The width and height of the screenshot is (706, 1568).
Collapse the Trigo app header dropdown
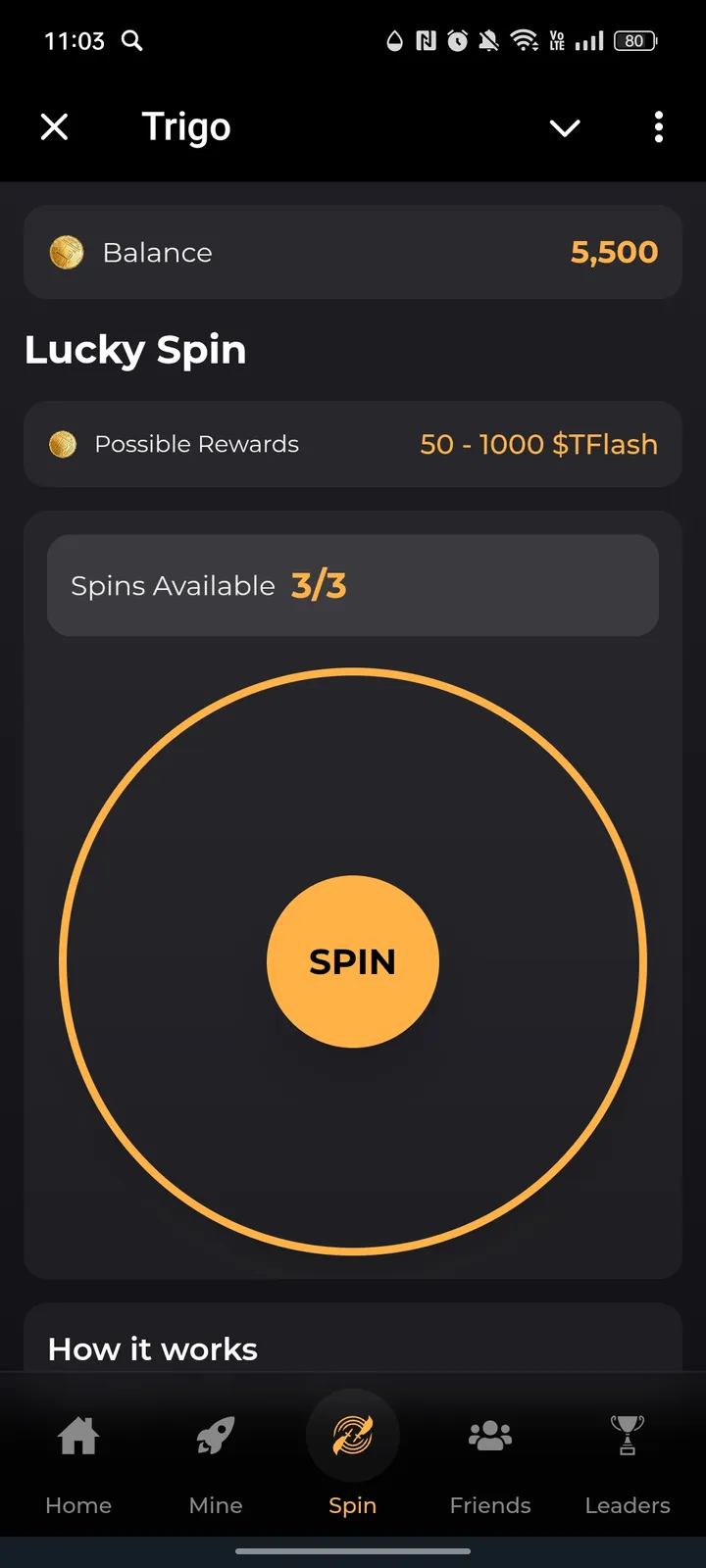[566, 127]
